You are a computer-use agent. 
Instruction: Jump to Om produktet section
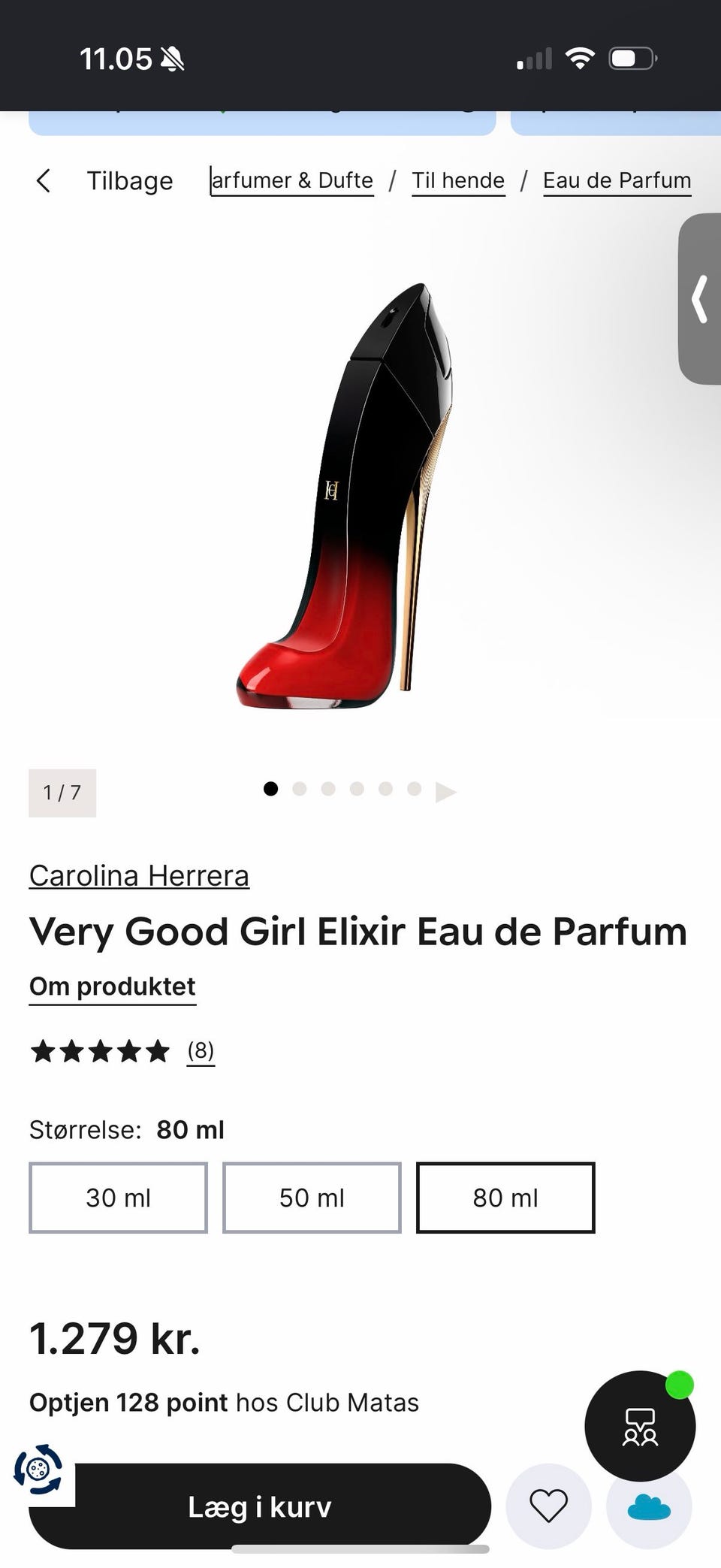(x=113, y=986)
